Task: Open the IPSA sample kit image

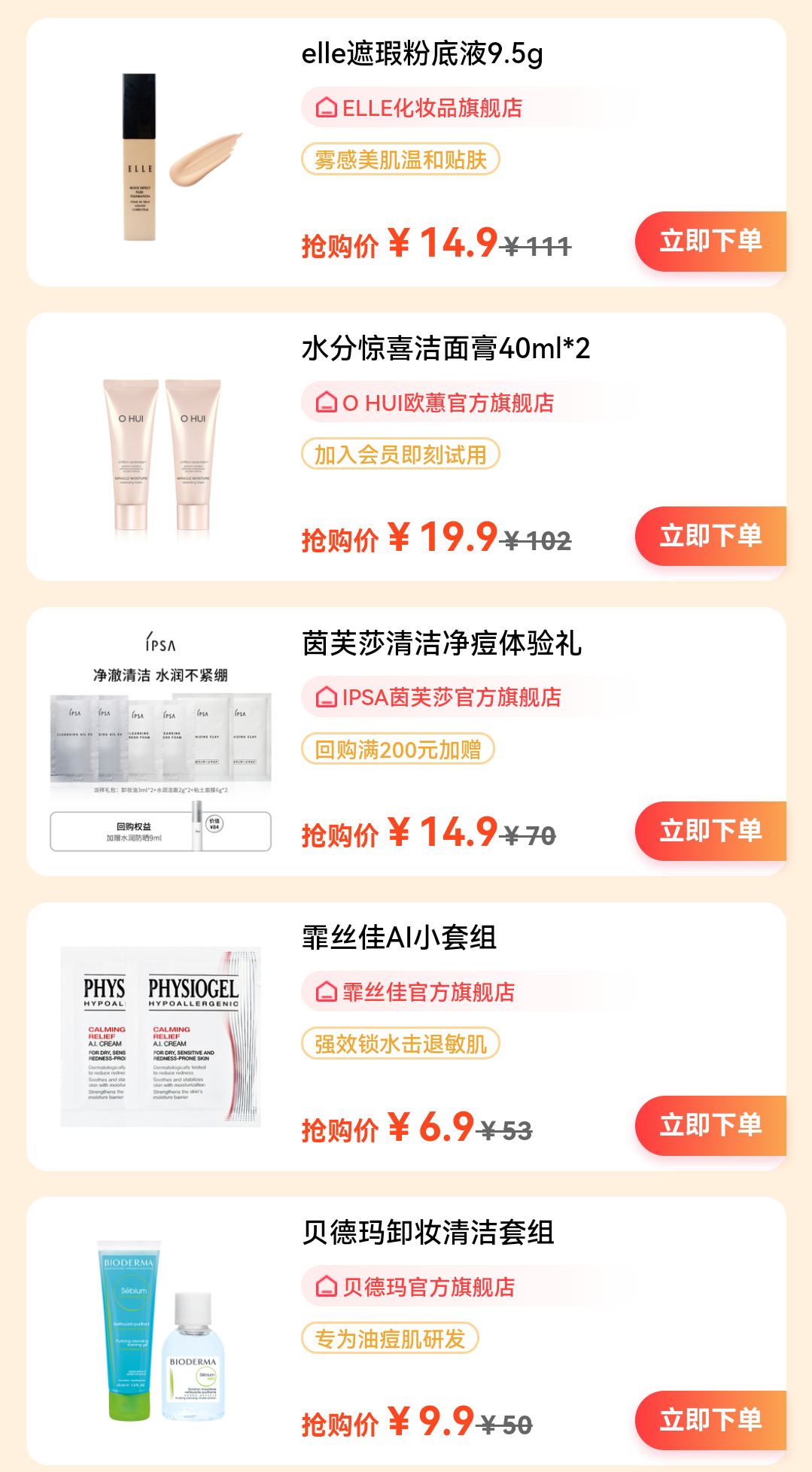Action: (160, 741)
